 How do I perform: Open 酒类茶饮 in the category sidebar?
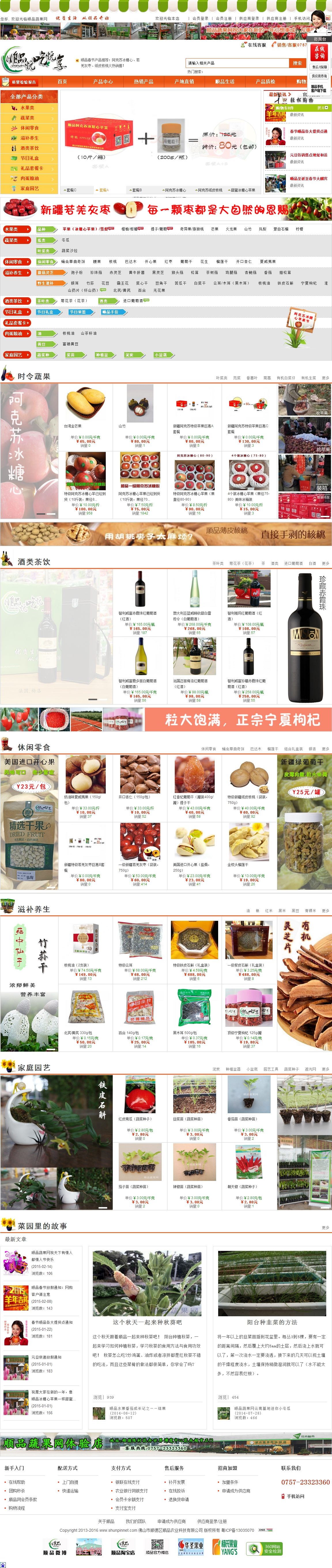click(x=29, y=148)
